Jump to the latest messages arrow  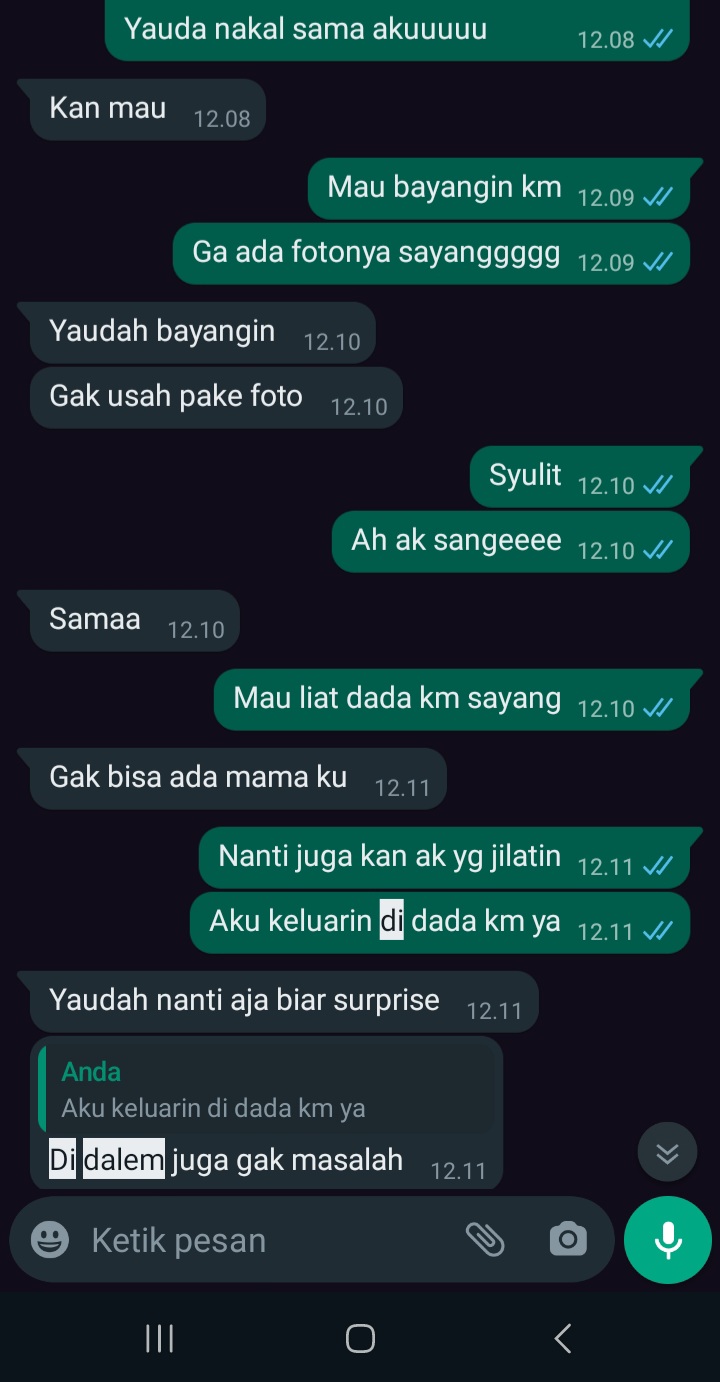tap(667, 1153)
